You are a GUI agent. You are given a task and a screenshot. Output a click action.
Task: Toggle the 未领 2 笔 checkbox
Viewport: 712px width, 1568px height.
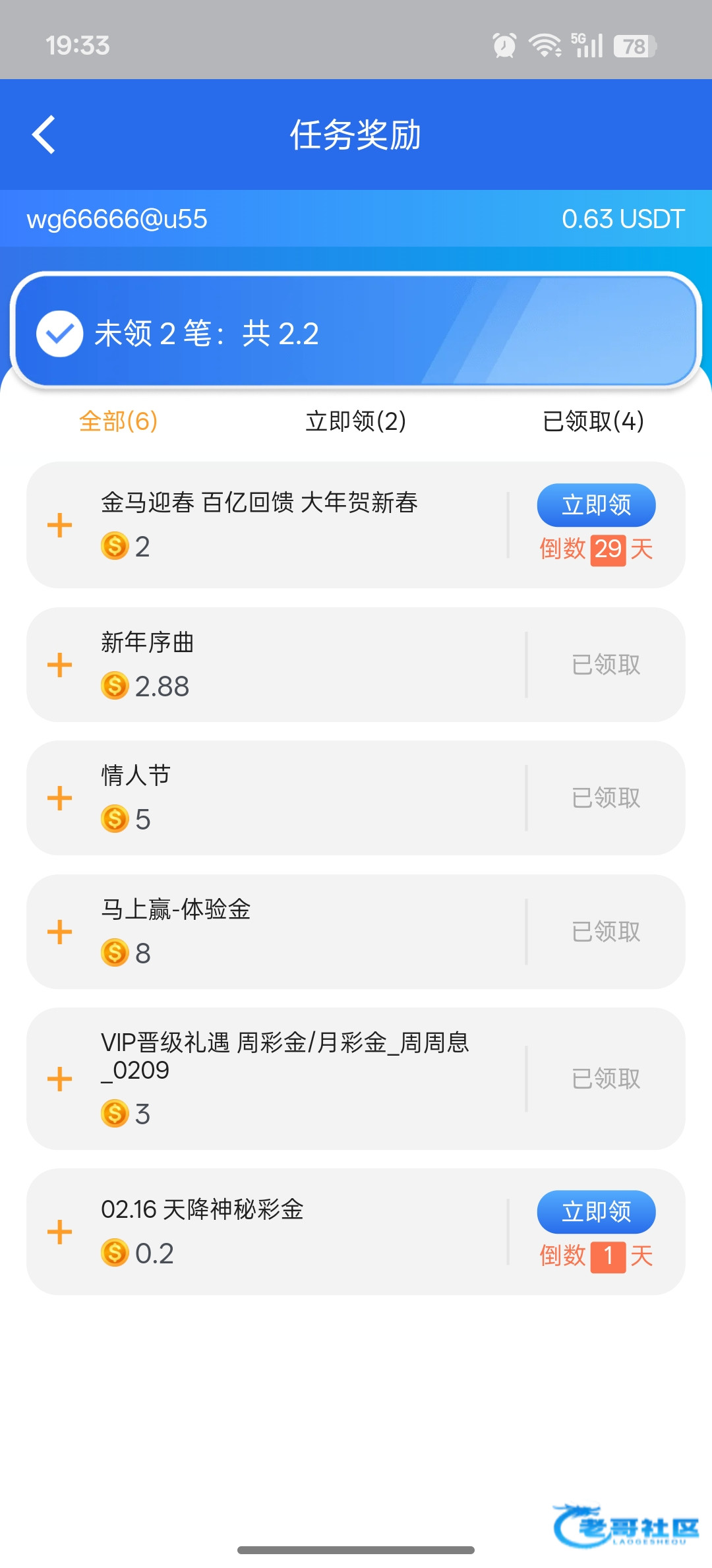click(59, 334)
